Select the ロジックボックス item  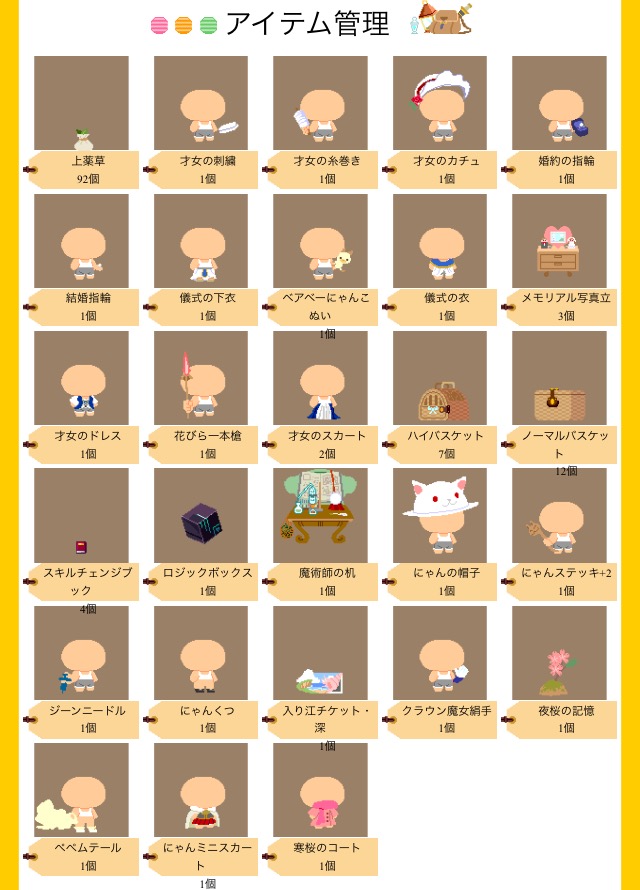[200, 515]
